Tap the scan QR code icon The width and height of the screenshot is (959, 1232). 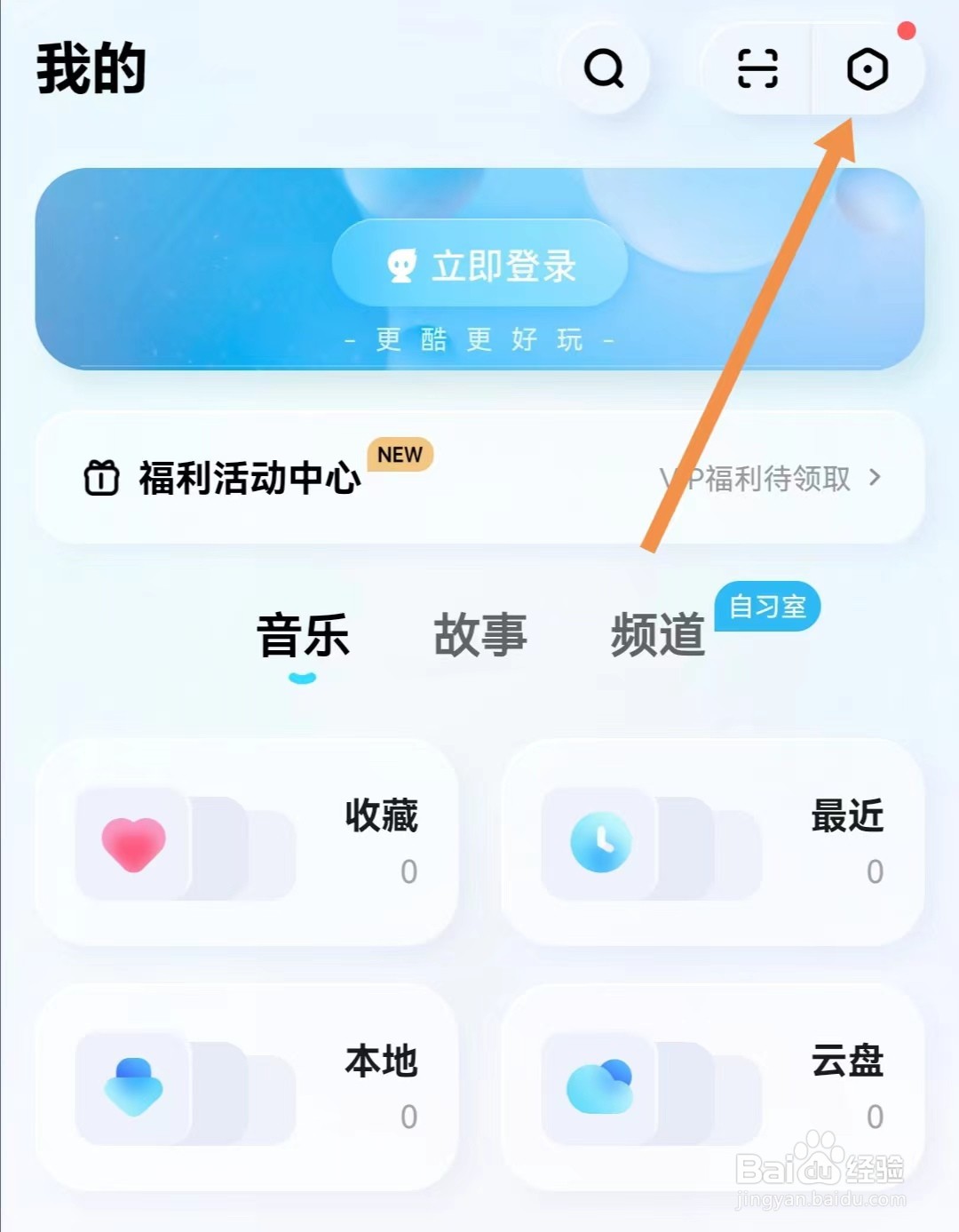pyautogui.click(x=756, y=69)
